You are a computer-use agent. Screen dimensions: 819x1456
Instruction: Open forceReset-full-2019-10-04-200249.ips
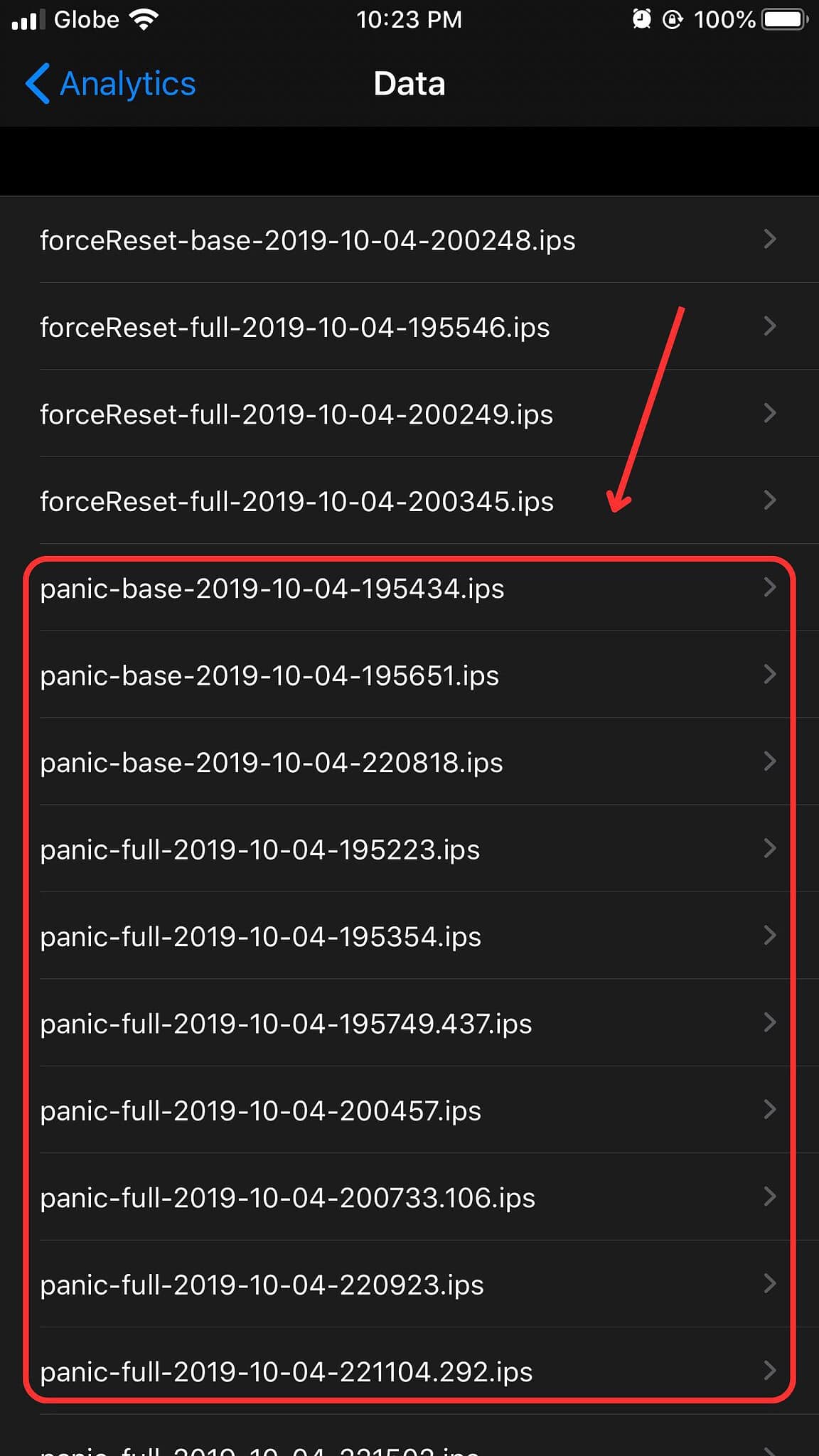(296, 414)
